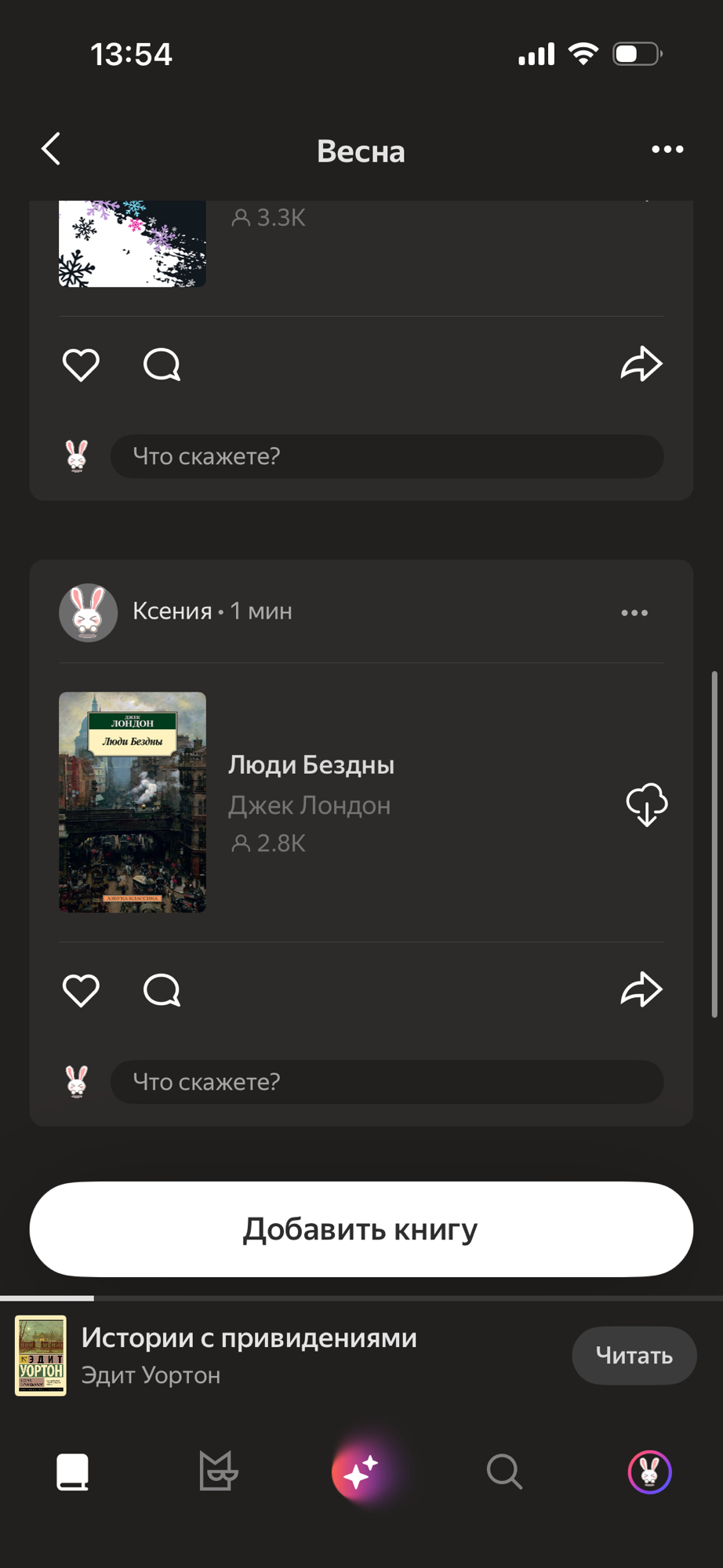Open the Люди Бездны book cover
Screen dimensions: 723x1568
[133, 801]
